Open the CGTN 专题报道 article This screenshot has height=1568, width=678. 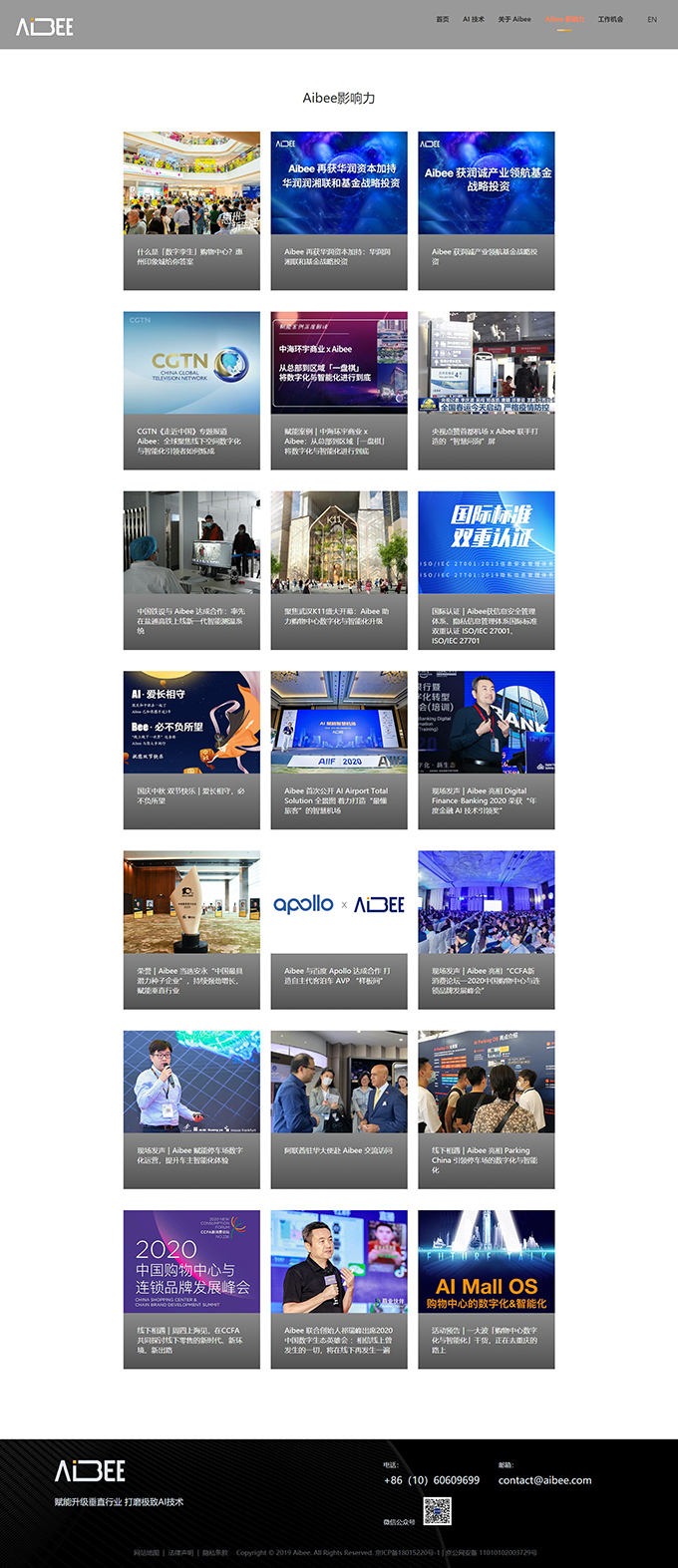tap(191, 390)
